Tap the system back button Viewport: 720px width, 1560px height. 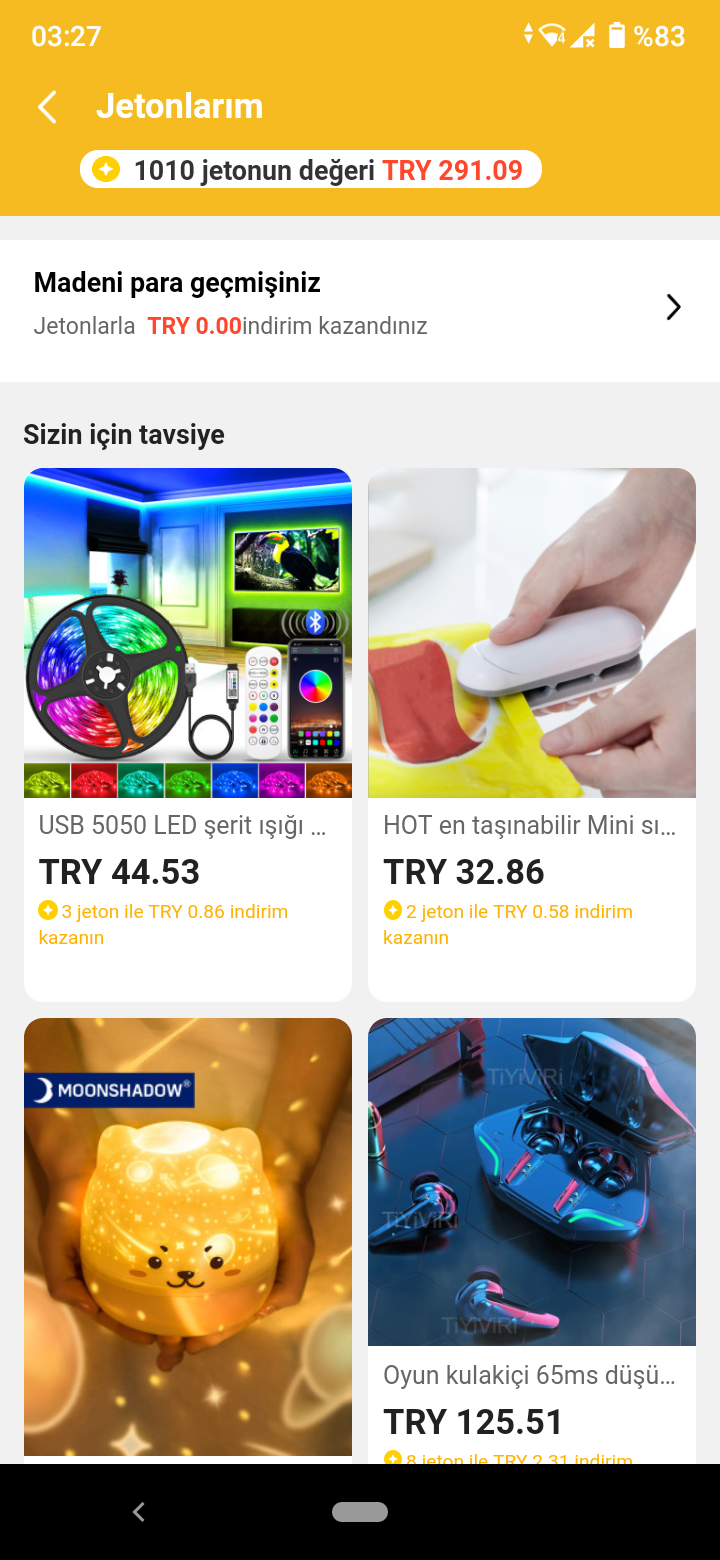[x=139, y=1512]
